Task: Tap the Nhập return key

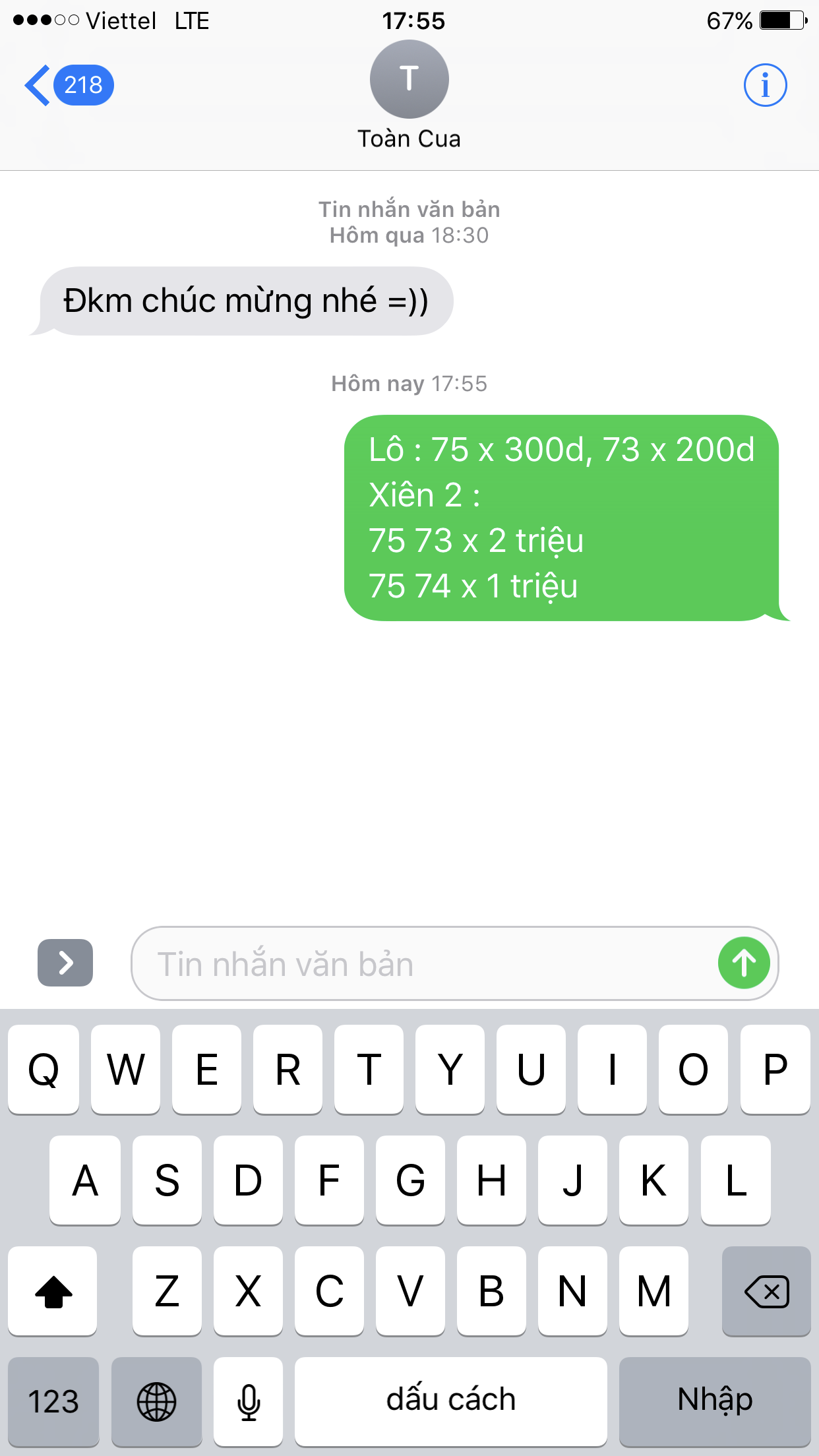Action: click(x=715, y=1401)
